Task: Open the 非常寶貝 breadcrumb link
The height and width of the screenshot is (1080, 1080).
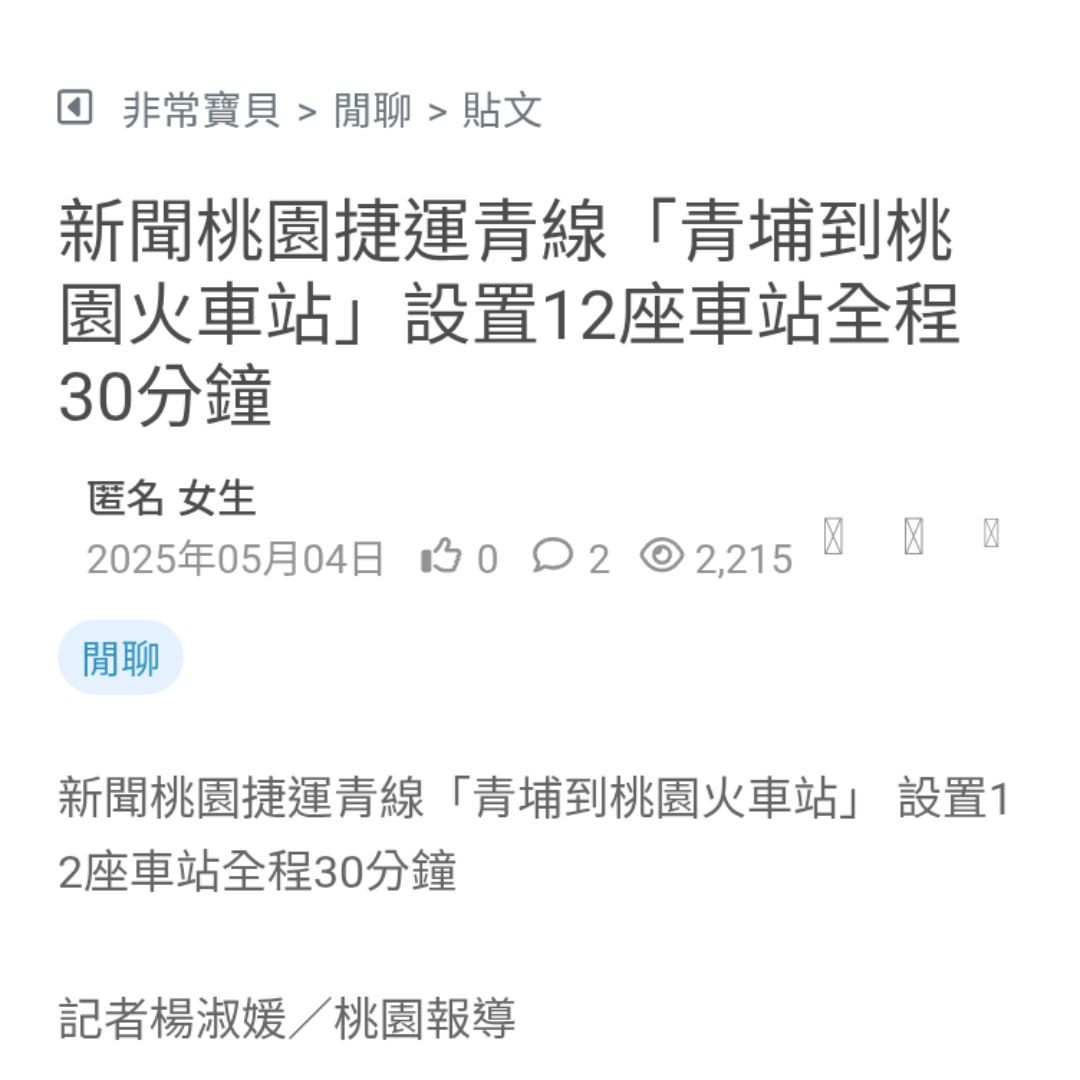Action: click(201, 110)
